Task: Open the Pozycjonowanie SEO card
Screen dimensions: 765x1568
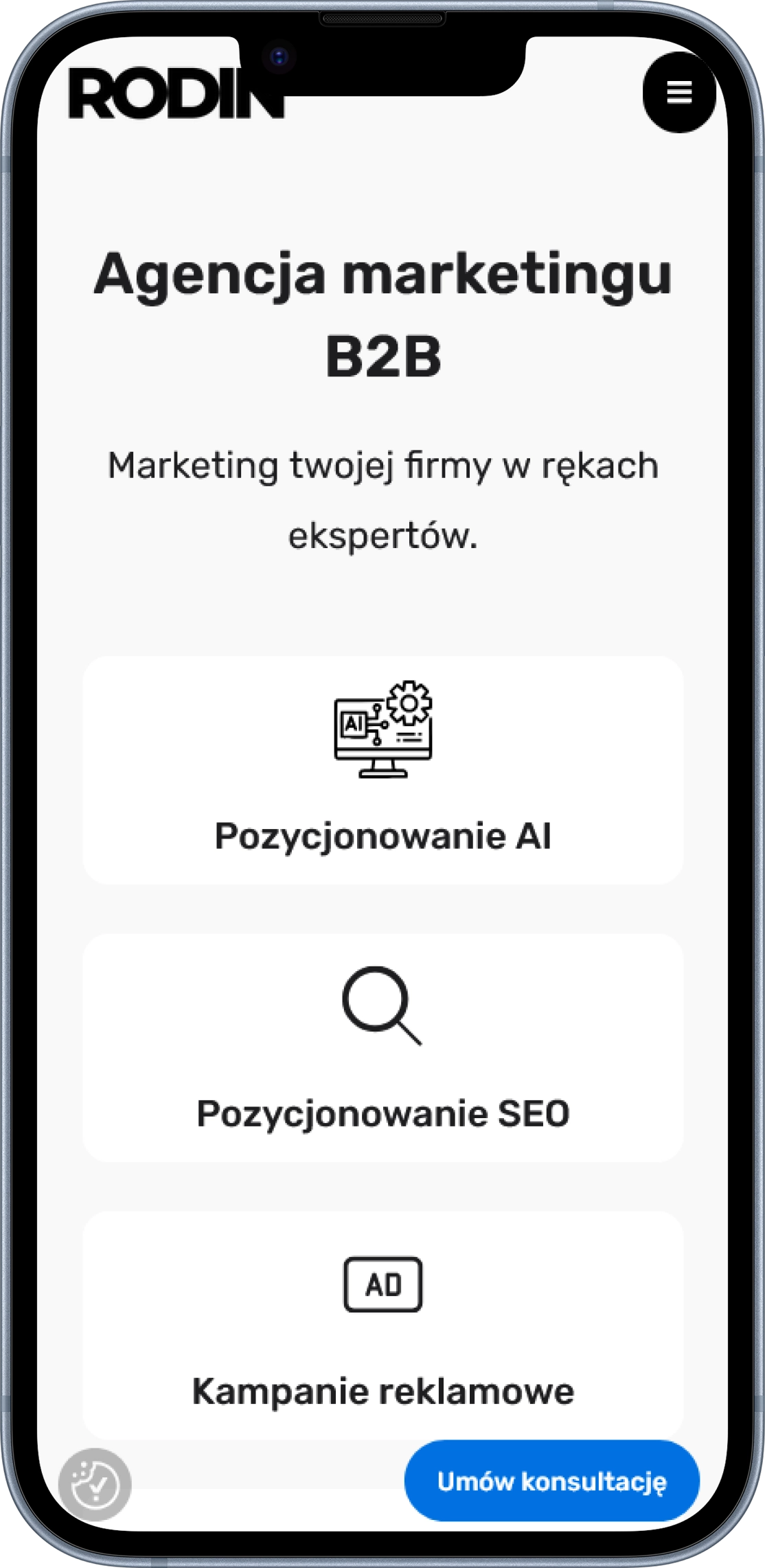Action: click(382, 1047)
